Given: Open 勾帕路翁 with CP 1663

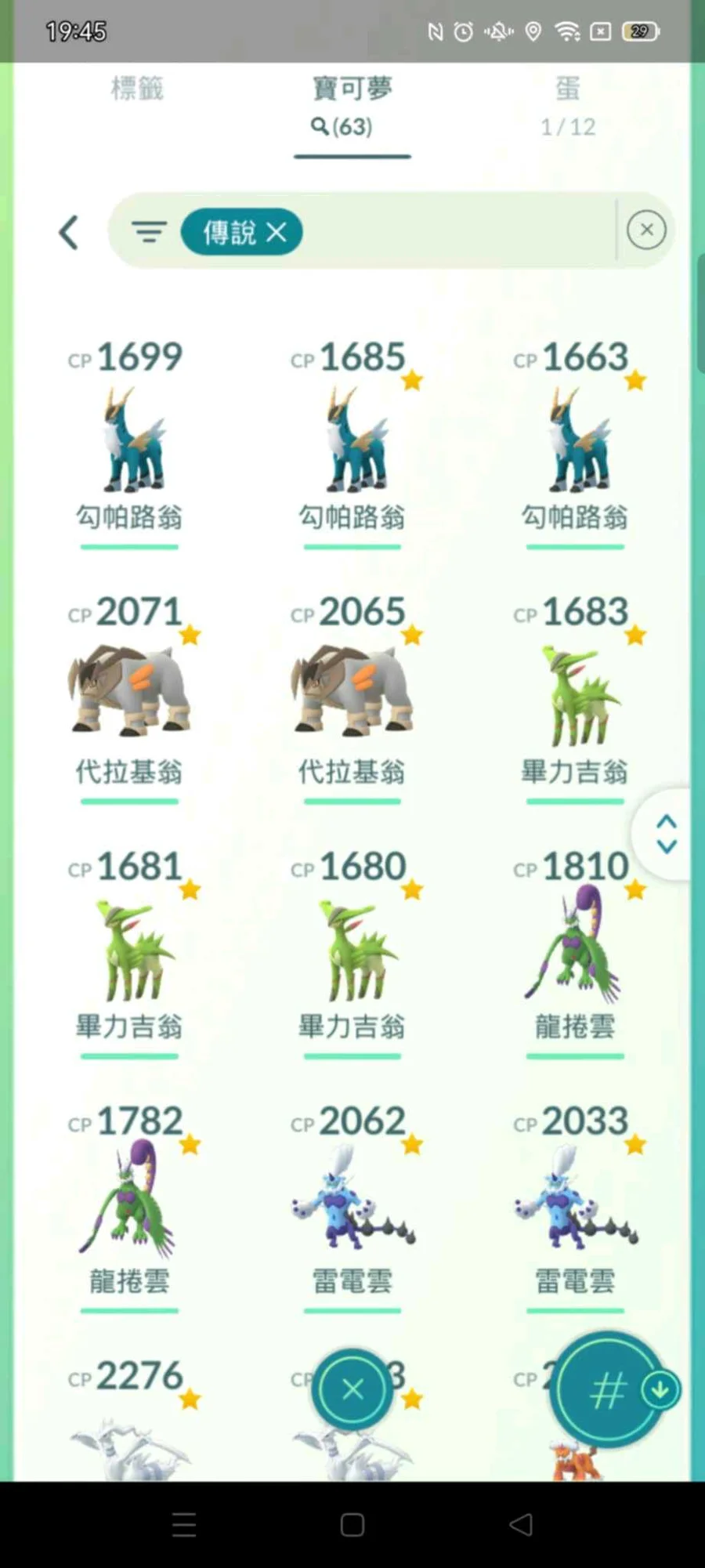Looking at the screenshot, I should (x=576, y=443).
